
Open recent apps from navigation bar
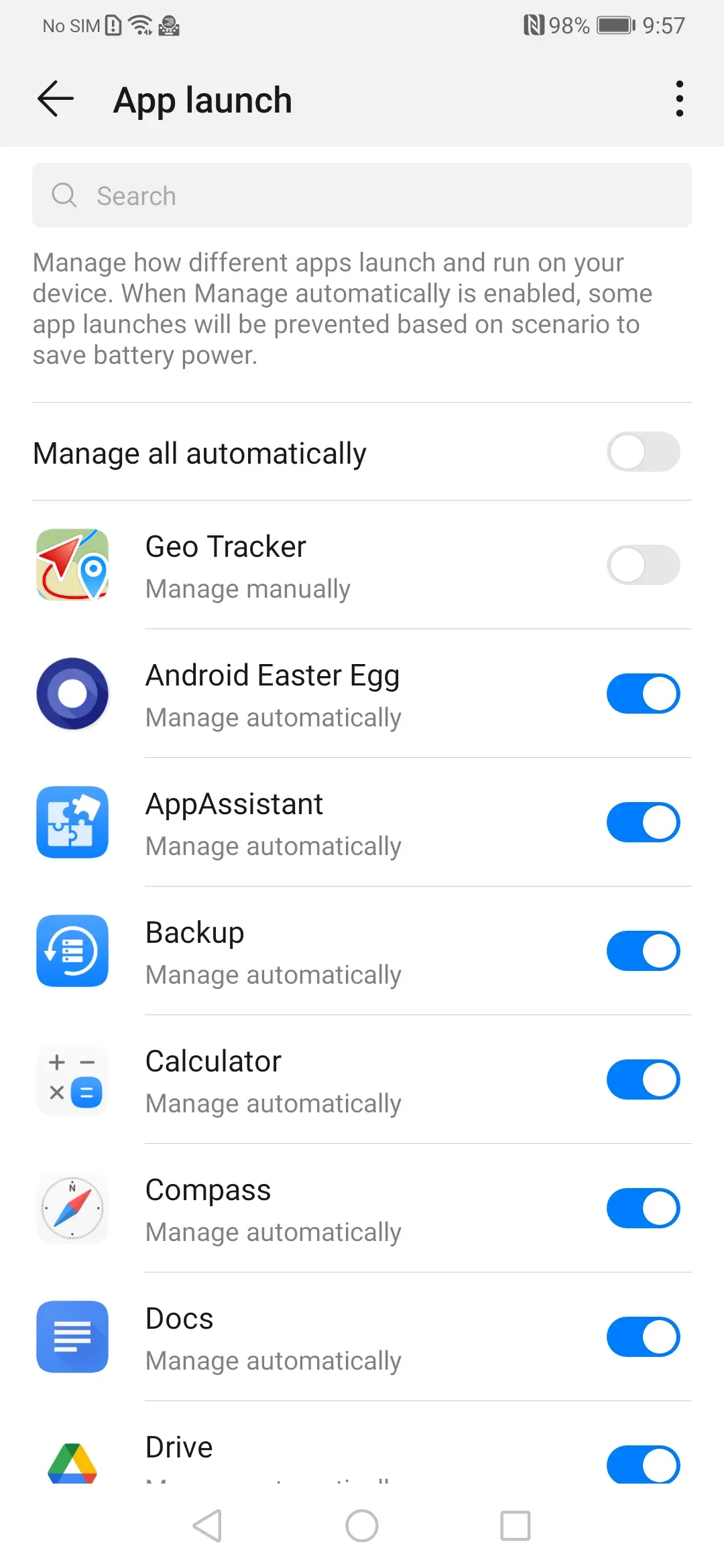[x=516, y=1526]
